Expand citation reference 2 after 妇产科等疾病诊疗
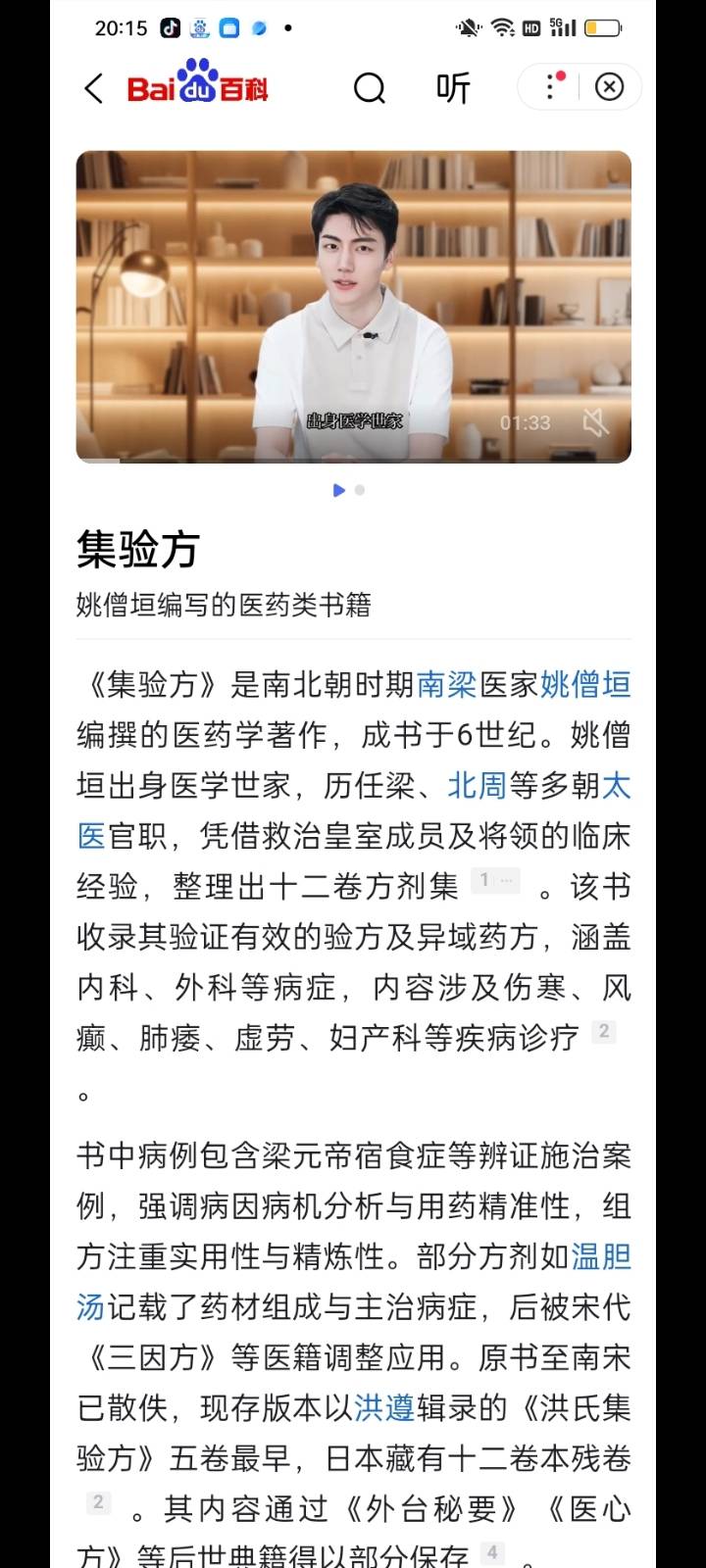The width and height of the screenshot is (706, 1568). click(605, 1030)
